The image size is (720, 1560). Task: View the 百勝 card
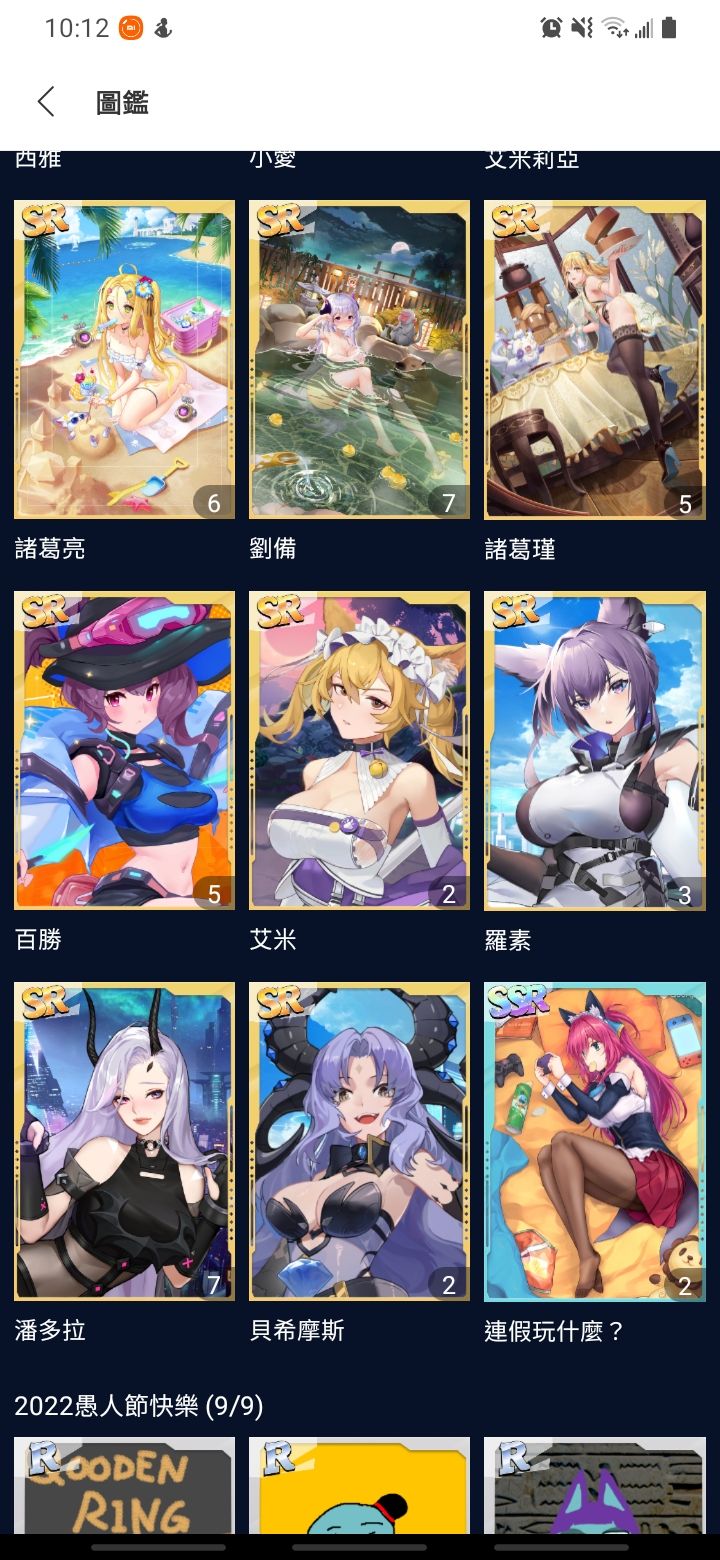[x=124, y=750]
